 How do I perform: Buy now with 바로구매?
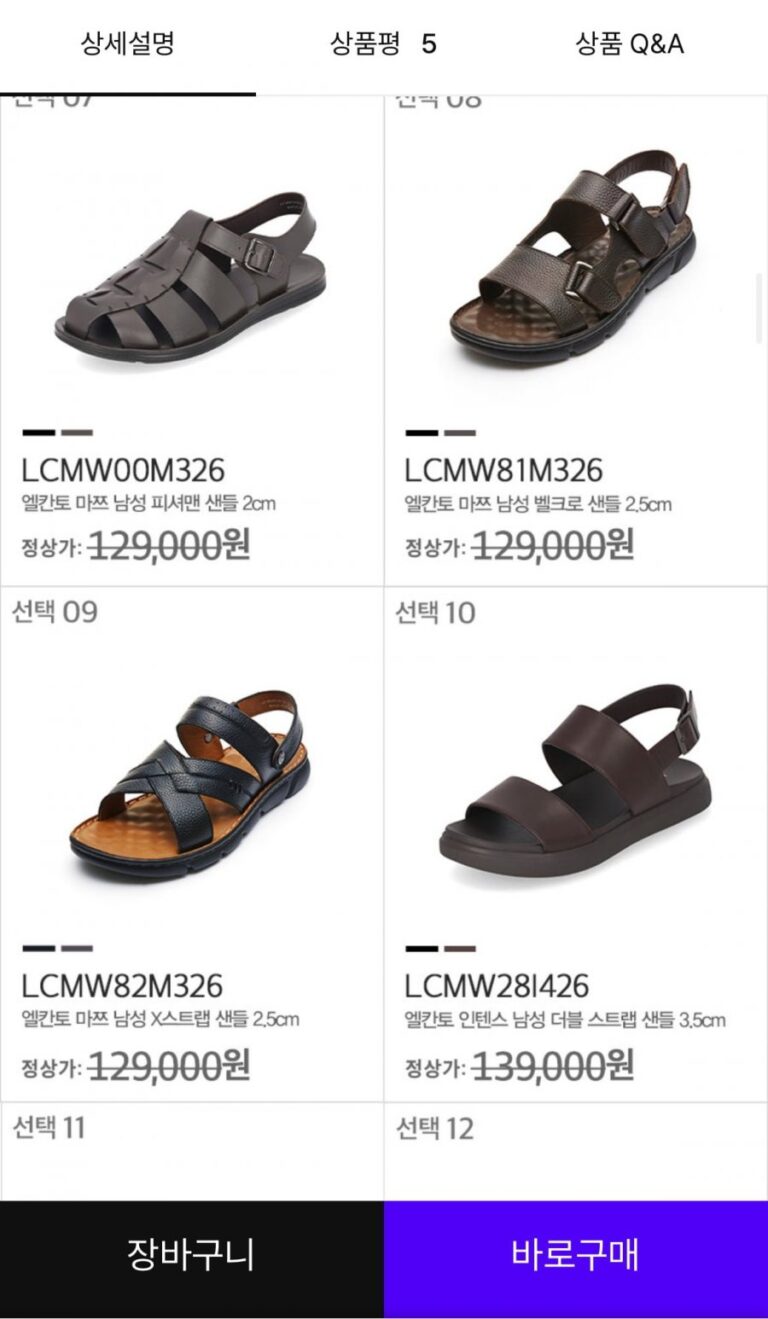pos(575,1255)
